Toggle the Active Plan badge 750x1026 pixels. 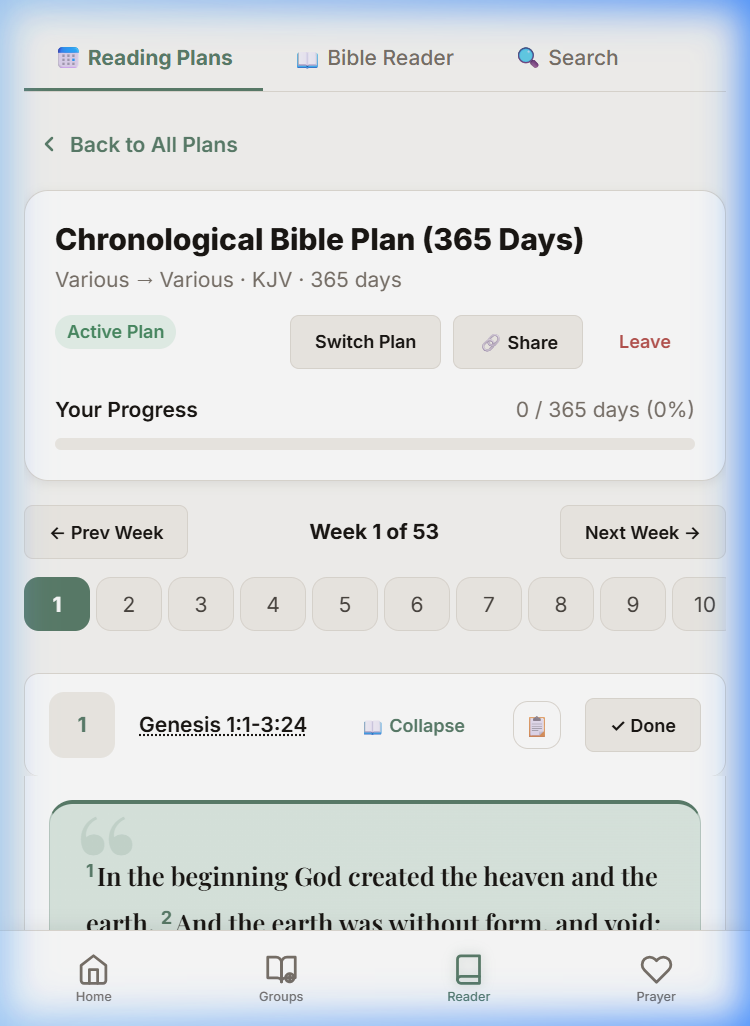click(115, 331)
